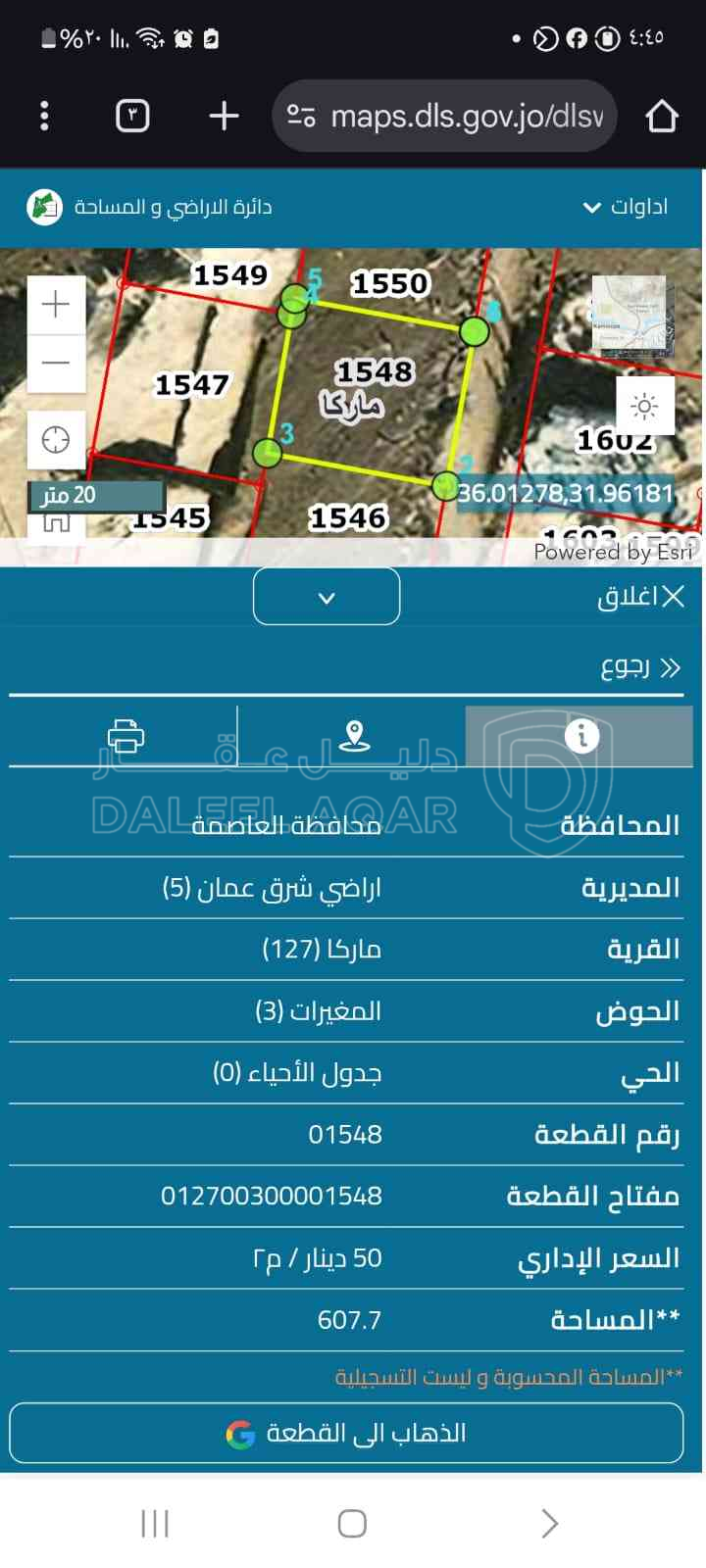The height and width of the screenshot is (1568, 706).
Task: Open Android recent apps
Action: [x=155, y=1523]
